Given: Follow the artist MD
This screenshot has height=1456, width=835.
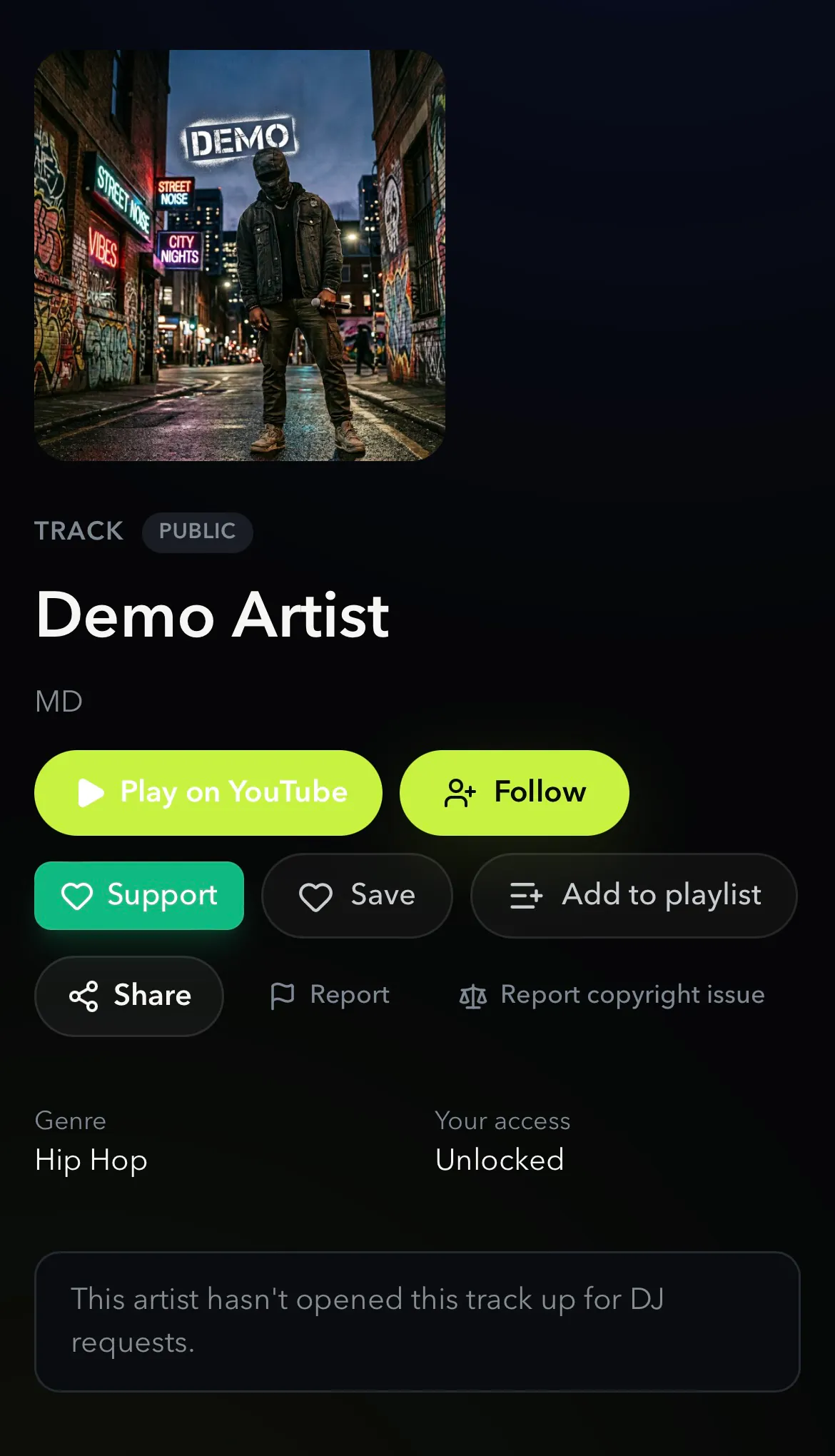Looking at the screenshot, I should click(x=514, y=792).
